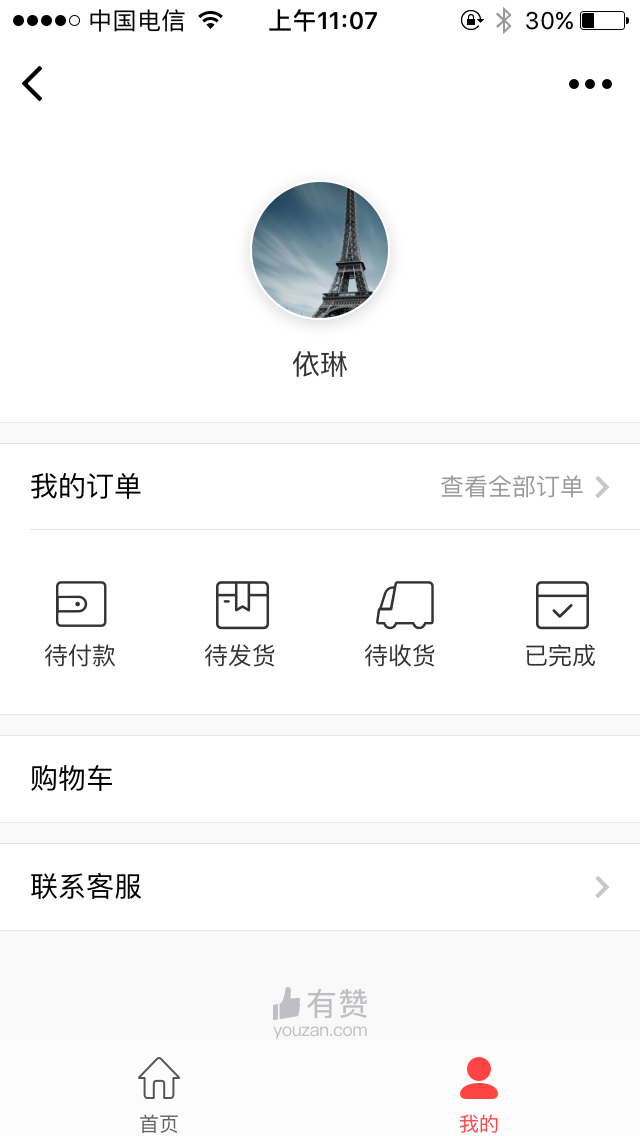This screenshot has height=1136, width=640.
Task: Open the 购物车 shopping cart row
Action: [320, 779]
